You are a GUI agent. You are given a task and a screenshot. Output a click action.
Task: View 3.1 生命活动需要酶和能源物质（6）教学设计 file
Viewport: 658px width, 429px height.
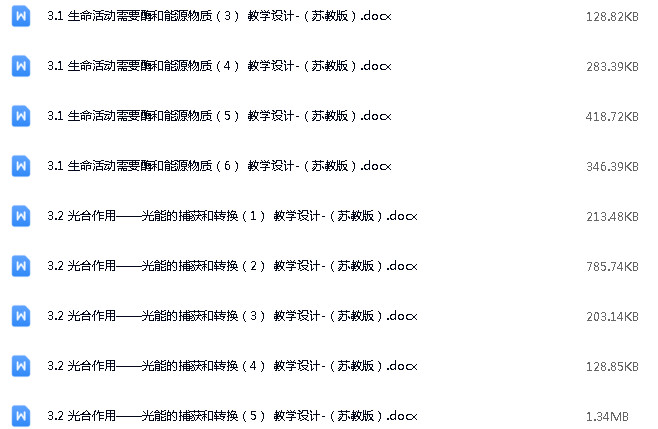[x=219, y=166]
